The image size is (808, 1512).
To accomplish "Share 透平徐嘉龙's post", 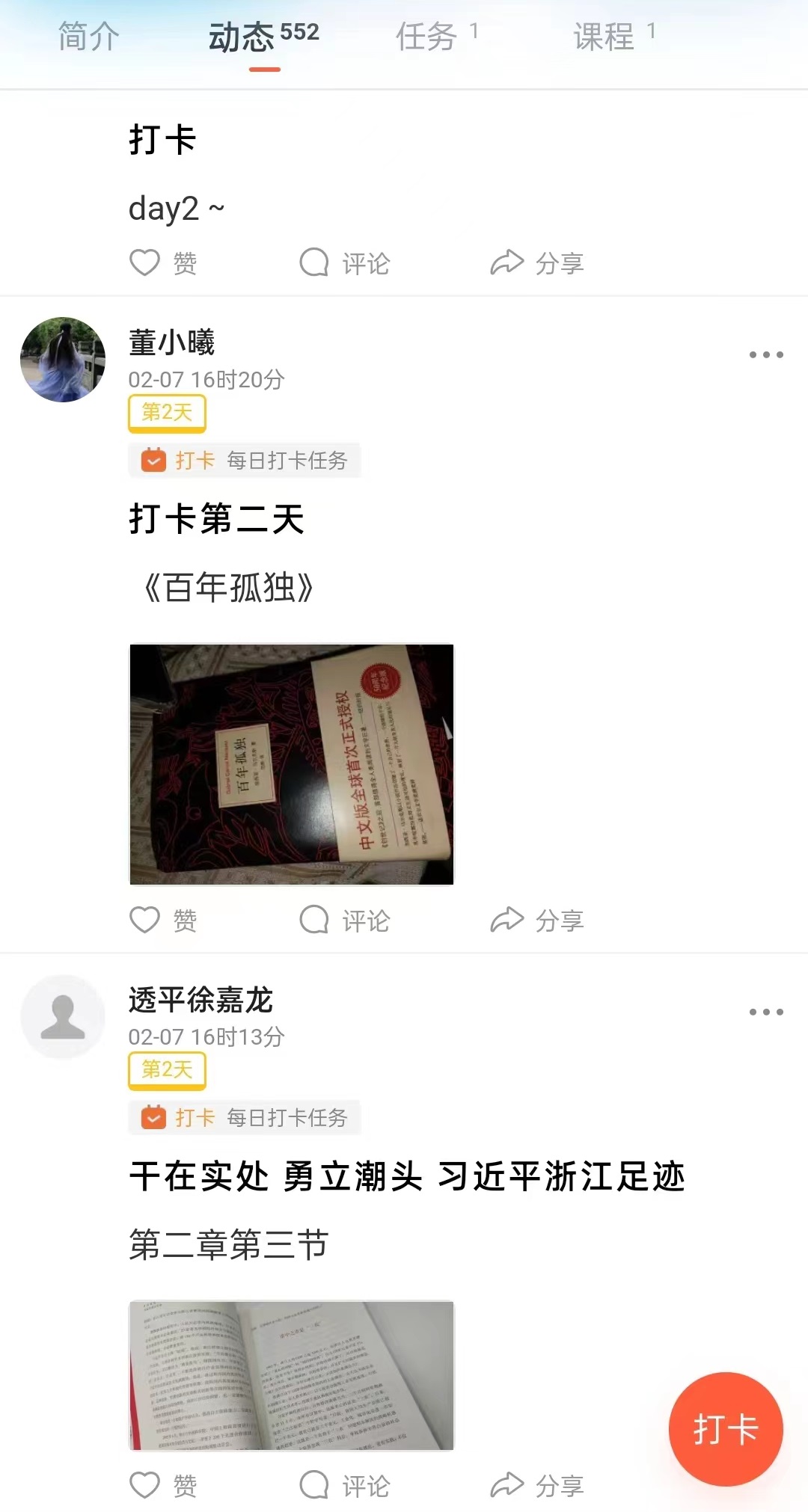I will pos(536,1486).
